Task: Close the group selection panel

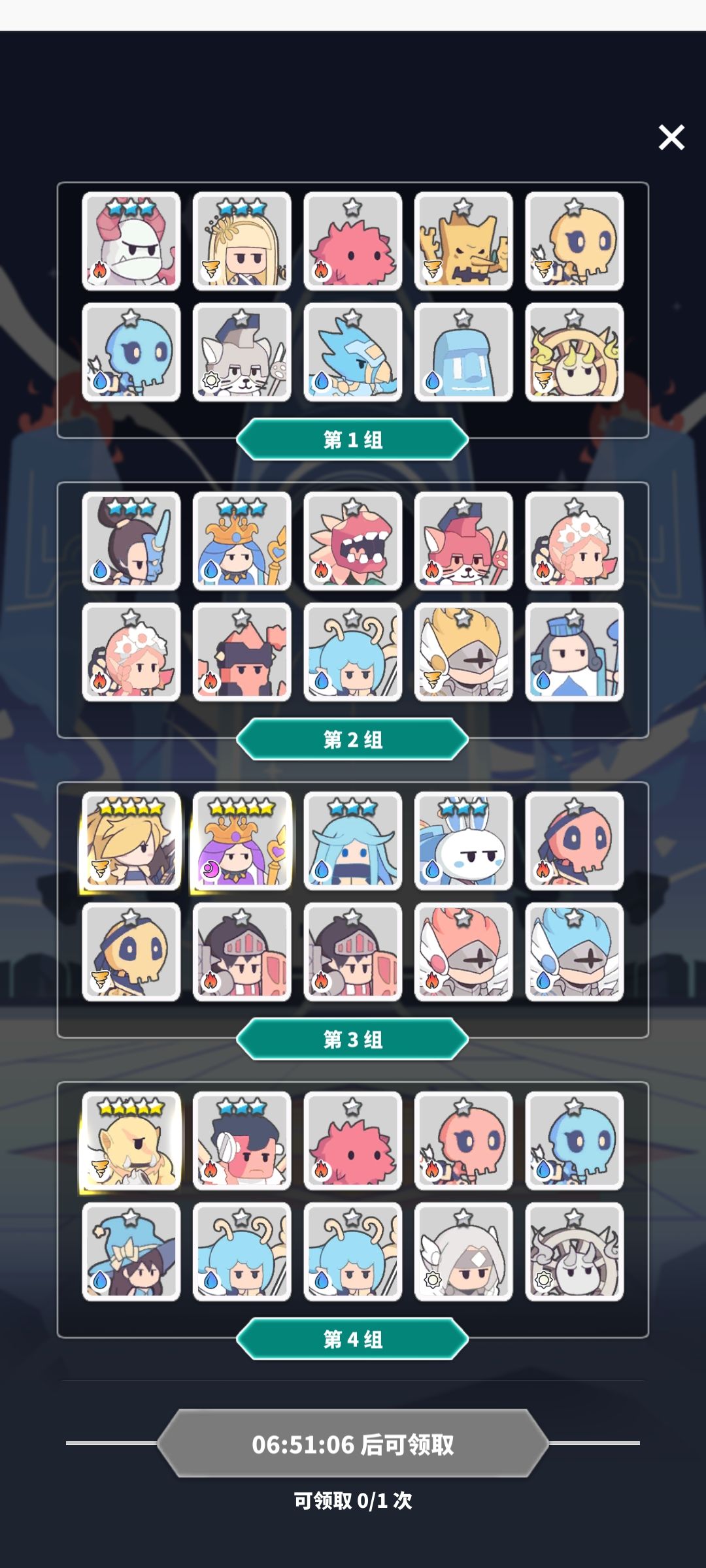Action: tap(671, 137)
